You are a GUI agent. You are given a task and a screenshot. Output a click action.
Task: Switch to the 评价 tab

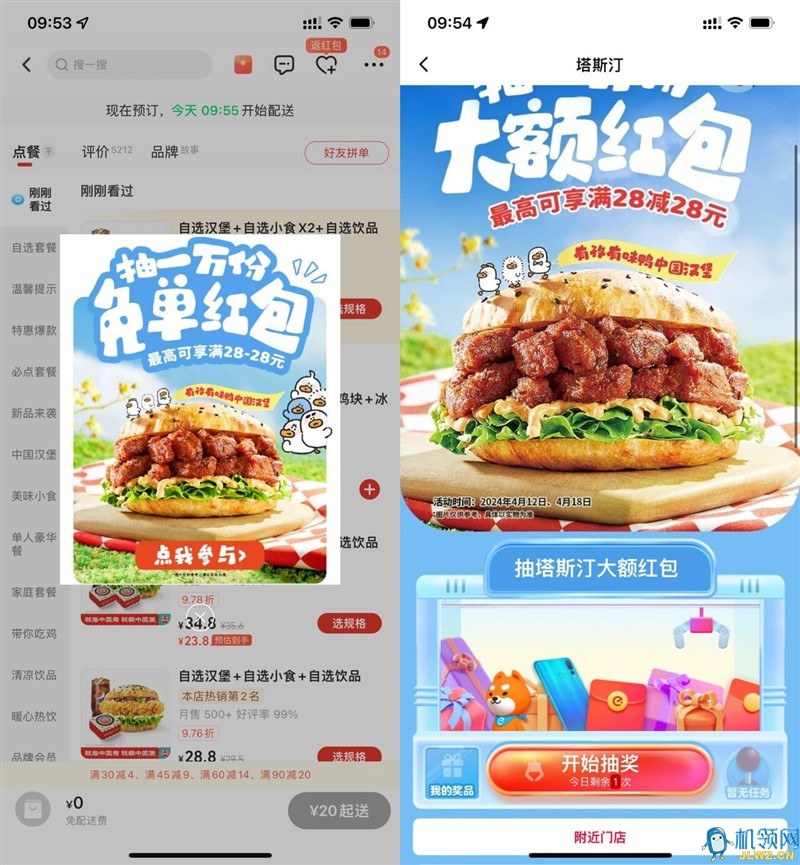[96, 152]
